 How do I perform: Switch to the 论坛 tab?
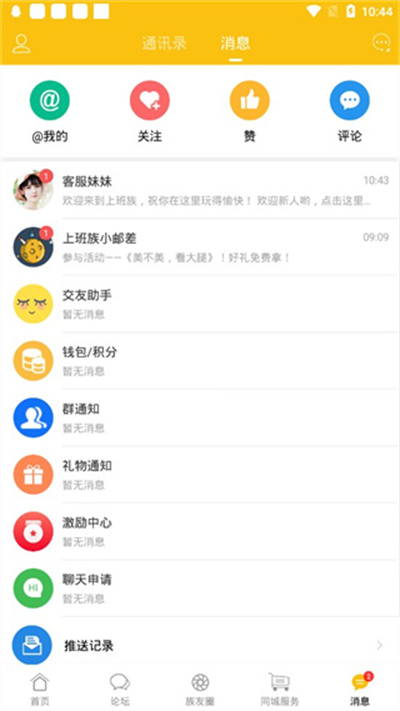point(120,689)
